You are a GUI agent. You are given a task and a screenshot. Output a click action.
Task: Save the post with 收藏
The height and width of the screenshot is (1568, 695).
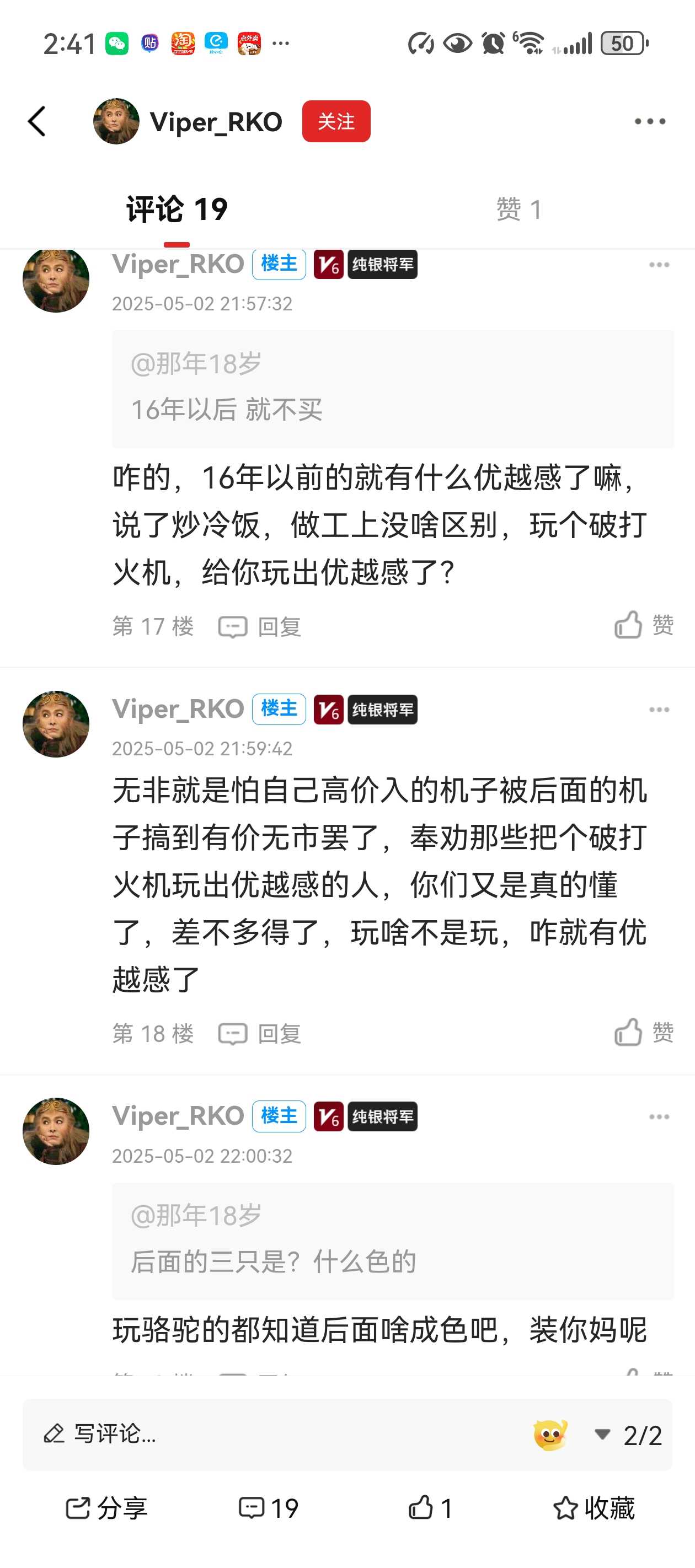pyautogui.click(x=594, y=1508)
